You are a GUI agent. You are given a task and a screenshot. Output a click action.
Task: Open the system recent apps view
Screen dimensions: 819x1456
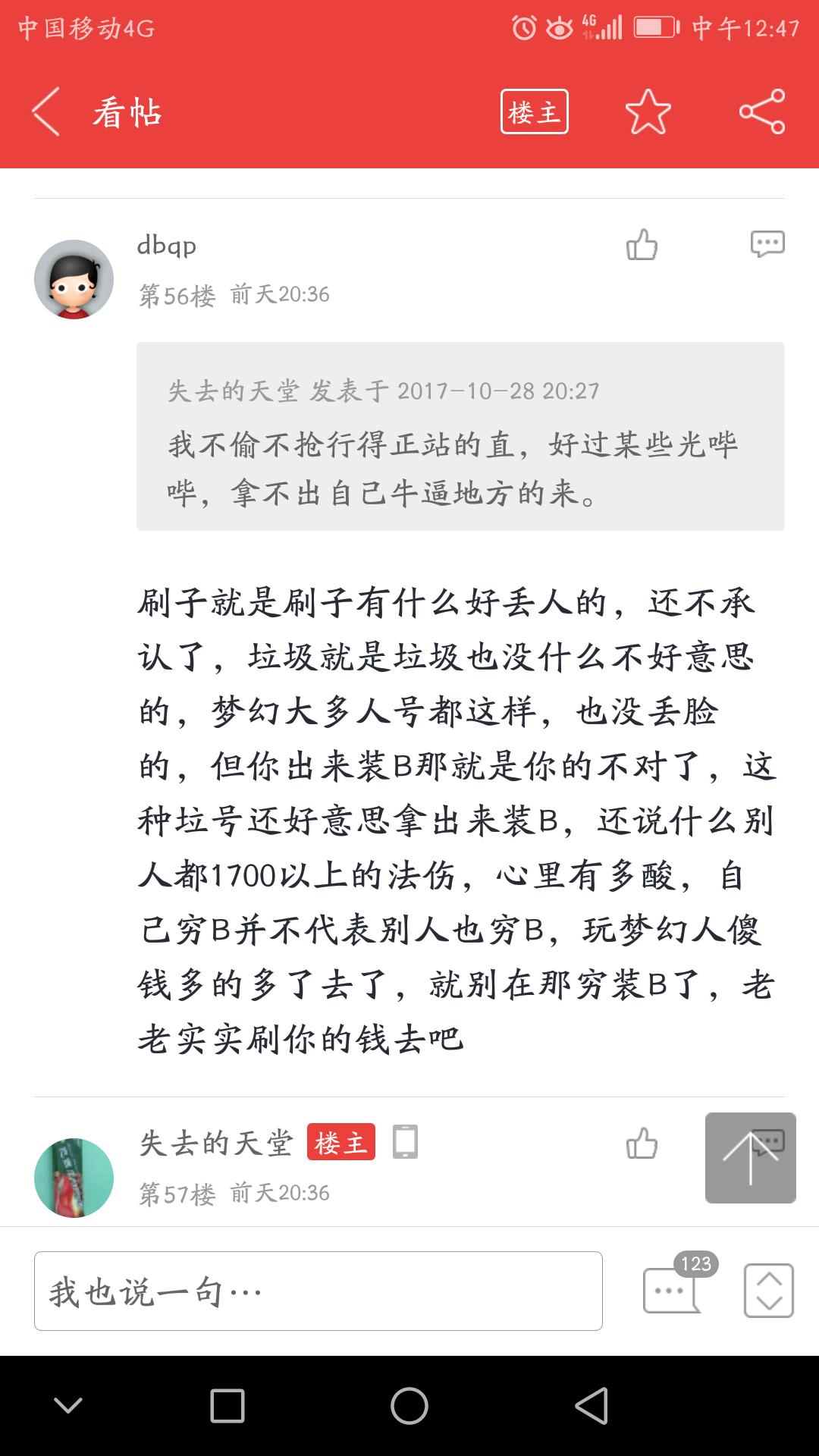click(x=227, y=1406)
